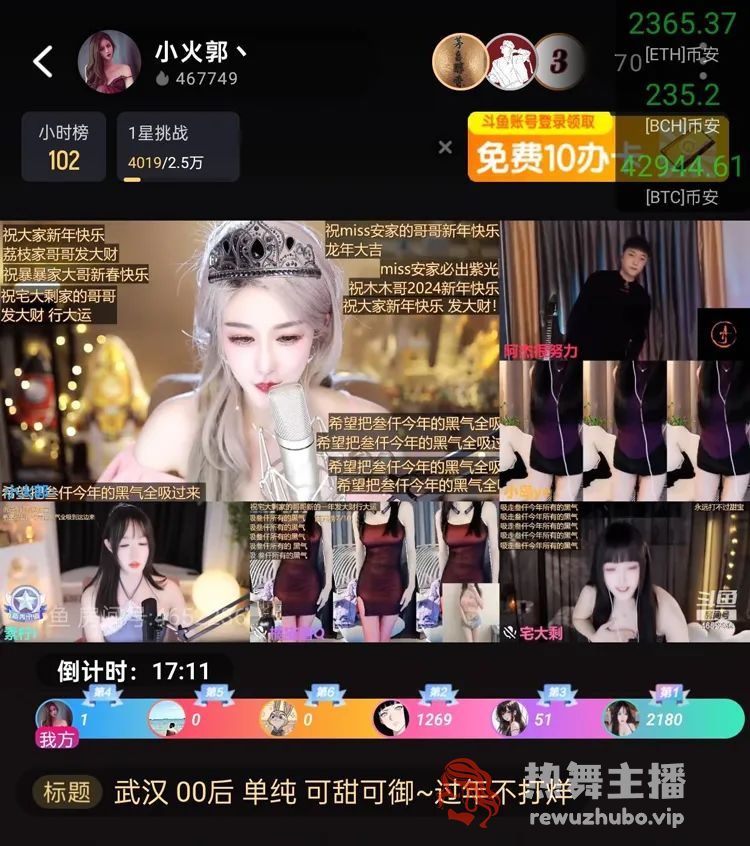Go back from the live room
This screenshot has height=846, width=750.
coord(42,62)
